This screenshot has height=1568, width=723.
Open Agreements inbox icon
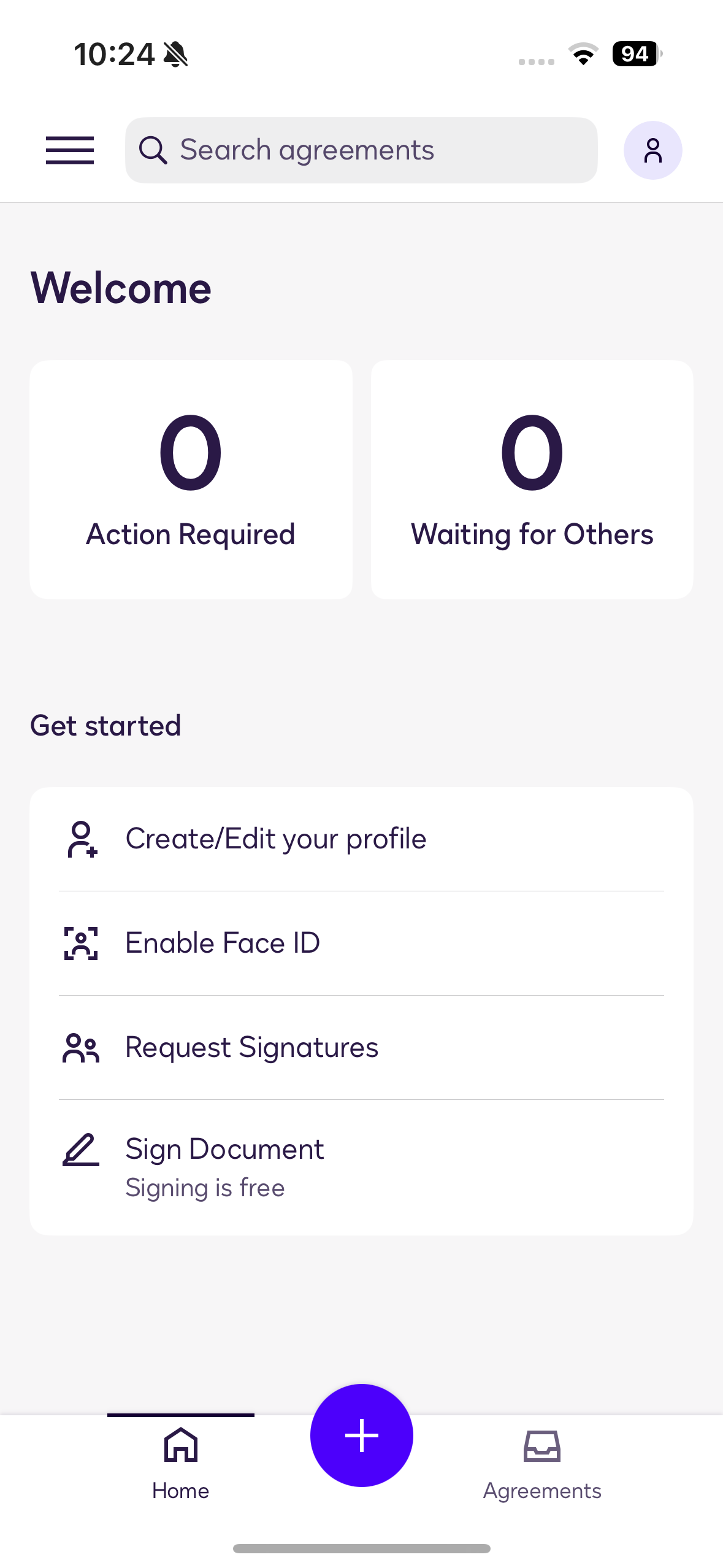(542, 1443)
